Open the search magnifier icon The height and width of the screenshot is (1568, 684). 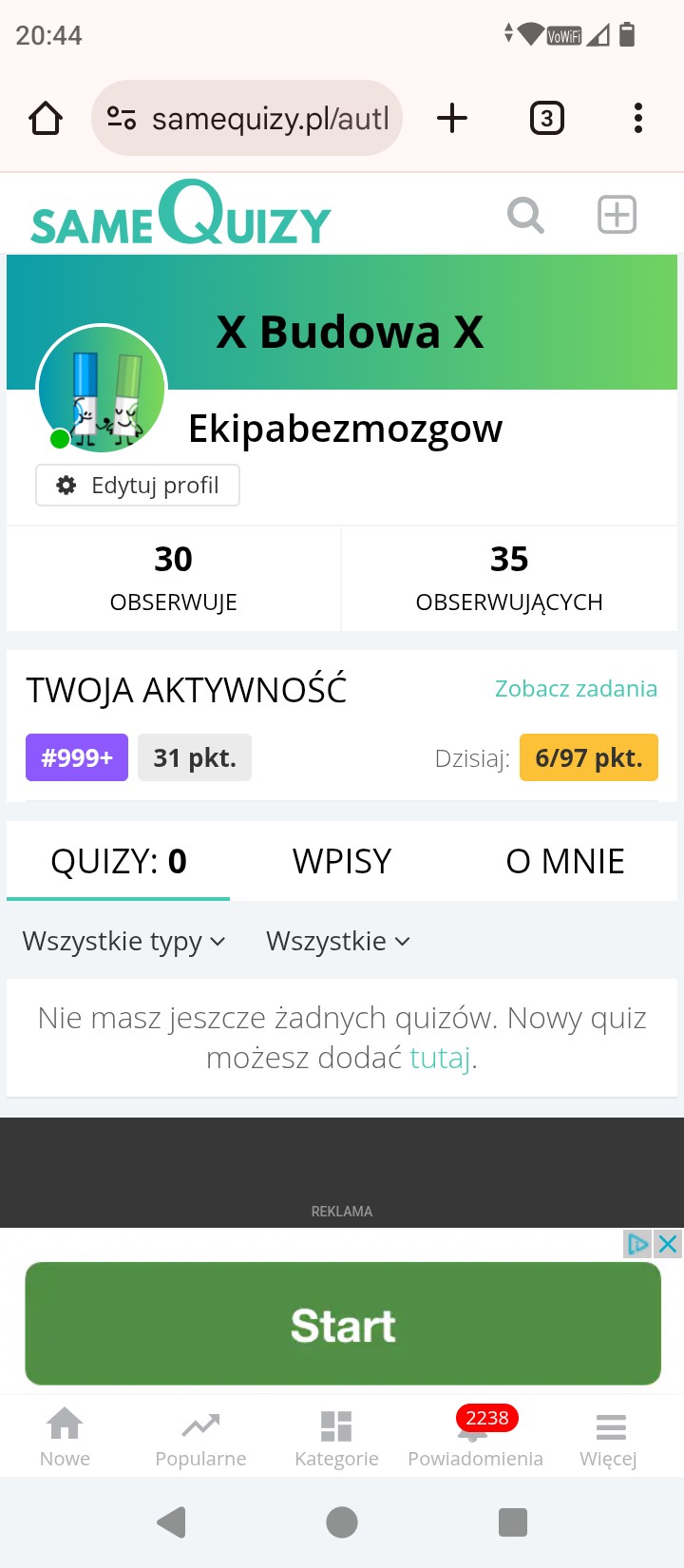(x=525, y=216)
